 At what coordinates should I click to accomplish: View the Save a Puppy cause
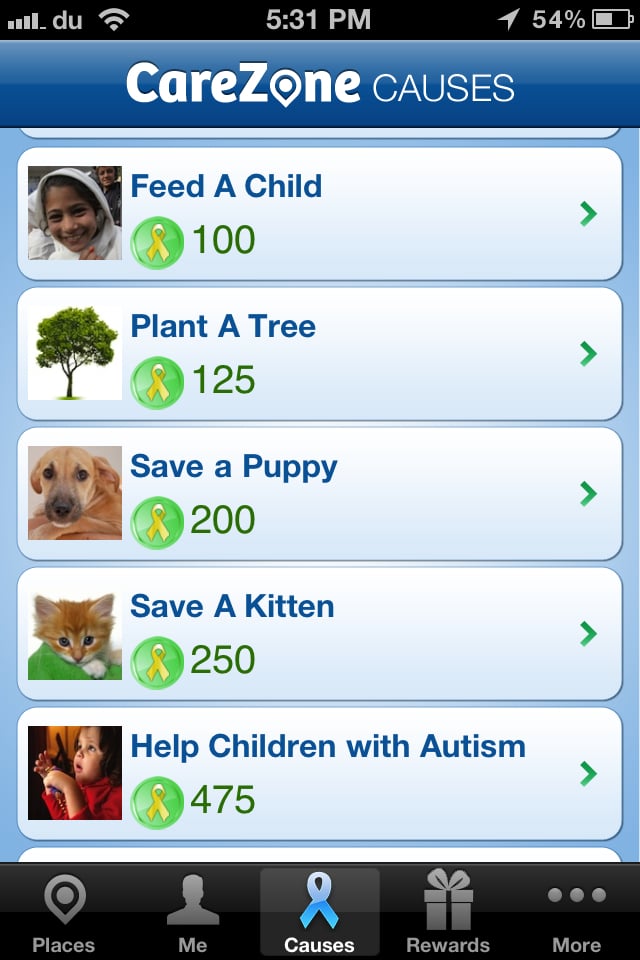coord(320,493)
